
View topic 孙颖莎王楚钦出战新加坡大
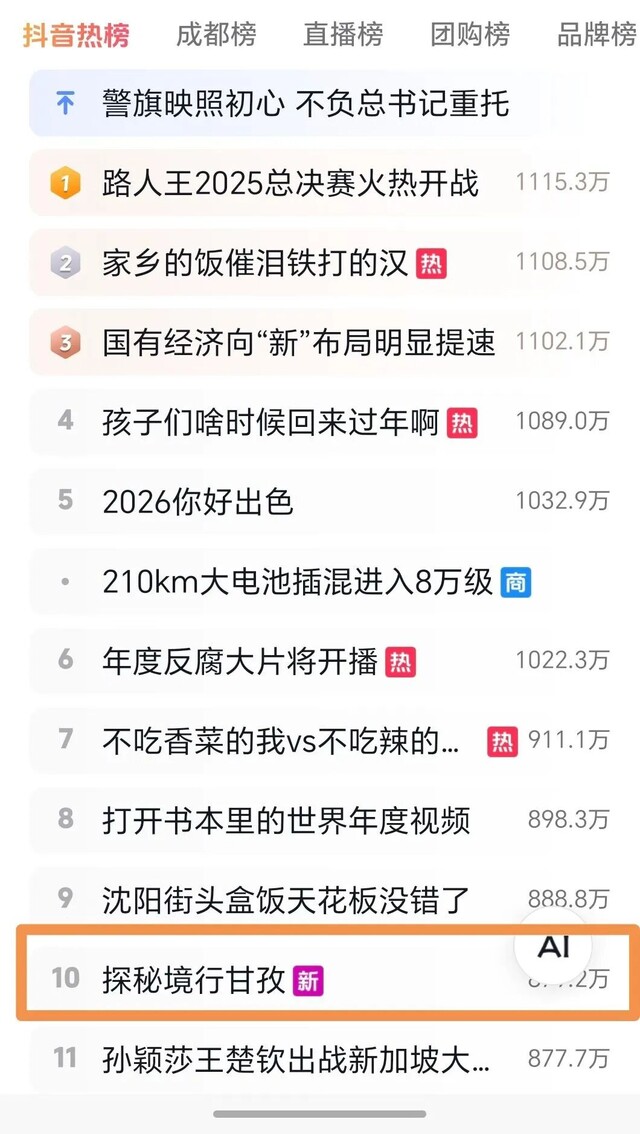point(296,1058)
